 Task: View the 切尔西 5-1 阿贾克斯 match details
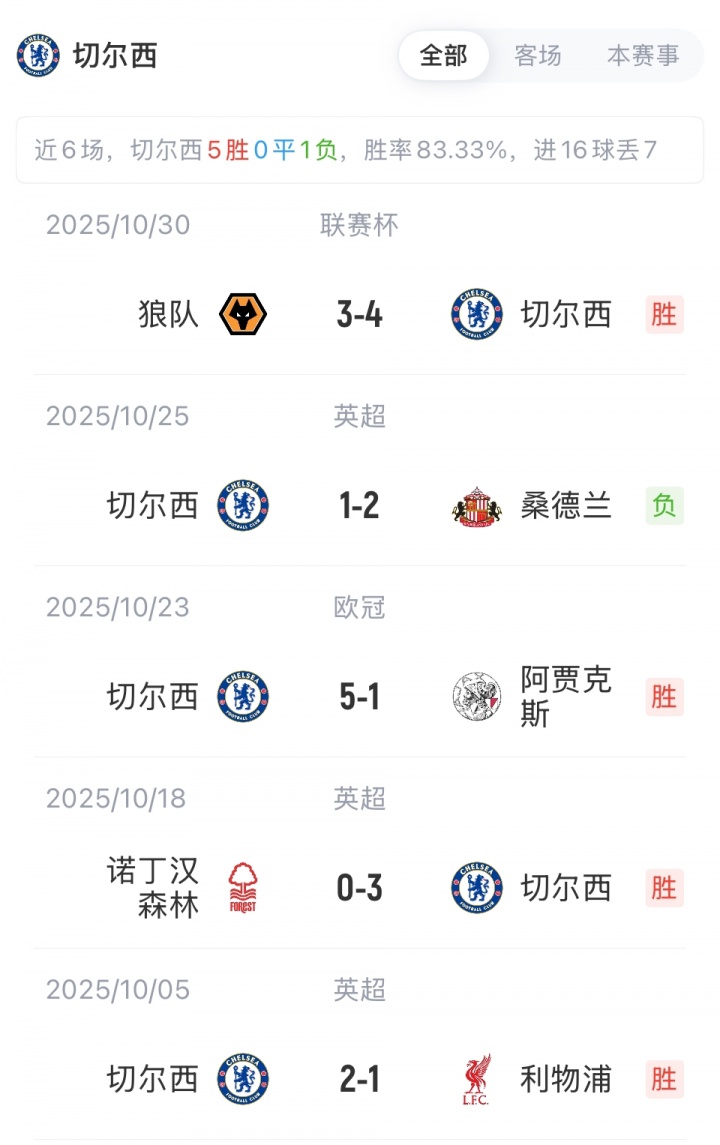(360, 697)
